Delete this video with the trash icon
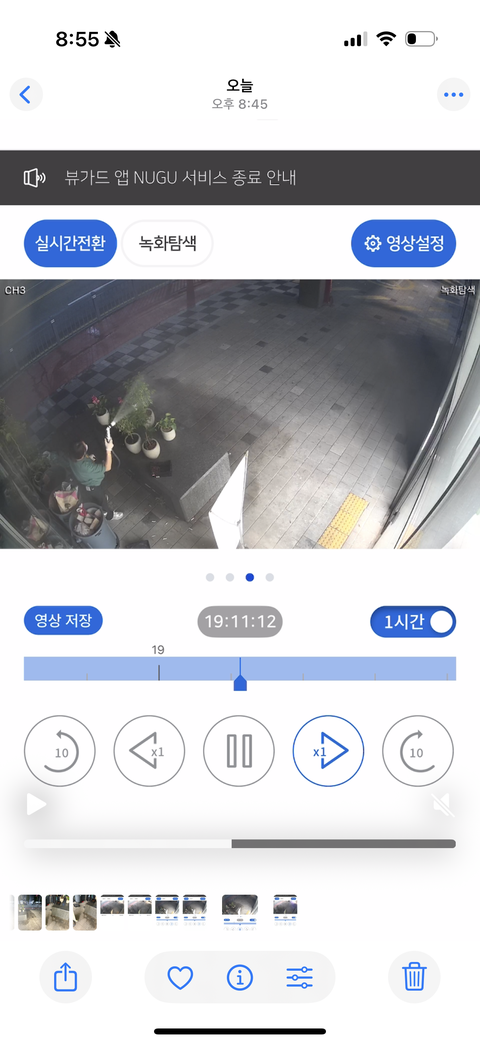Viewport: 480px width, 1044px height. [x=414, y=977]
